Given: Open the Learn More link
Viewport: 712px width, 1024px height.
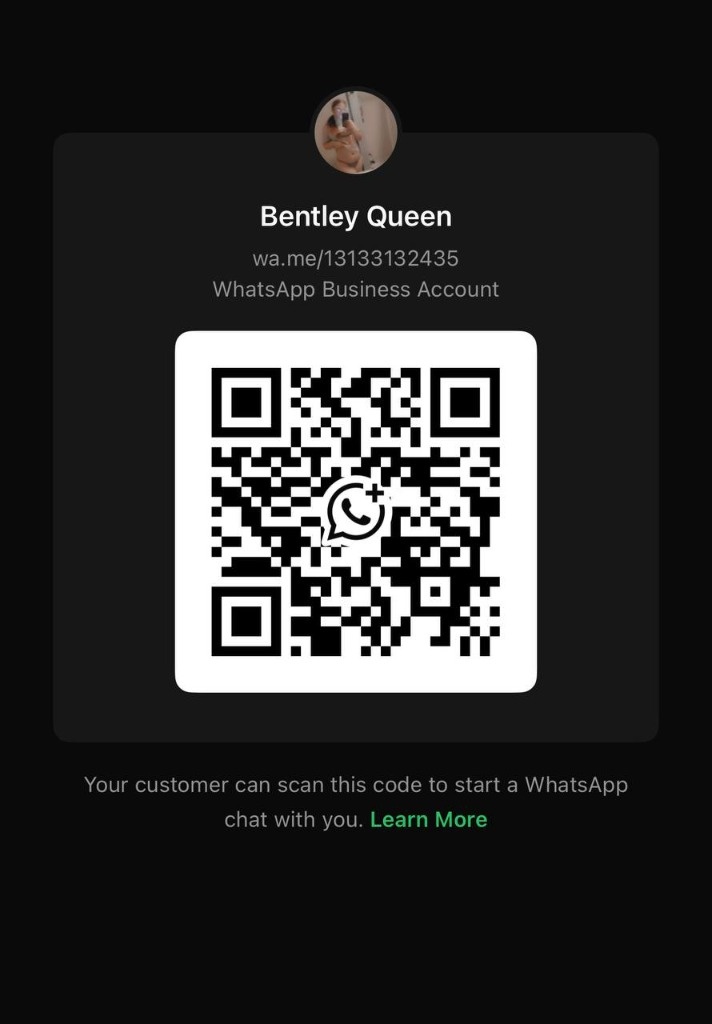Looking at the screenshot, I should (x=428, y=819).
